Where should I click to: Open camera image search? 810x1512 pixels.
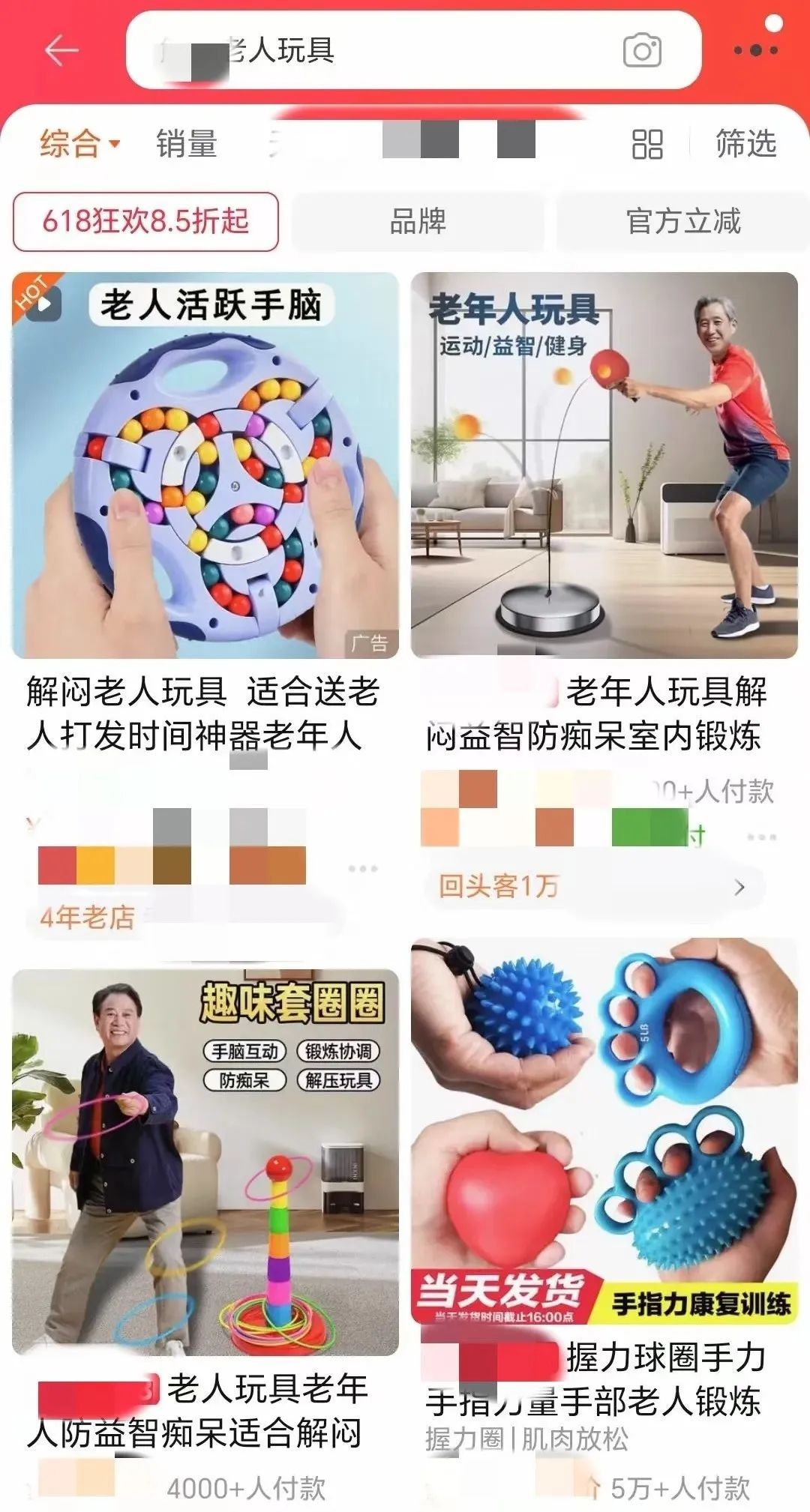click(x=642, y=51)
